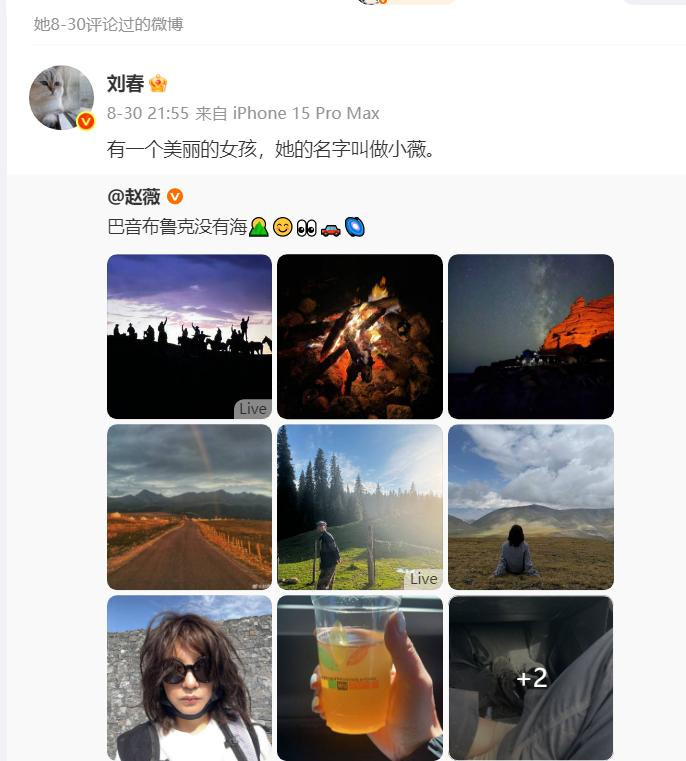View the orange drink cup photo

[x=359, y=677]
